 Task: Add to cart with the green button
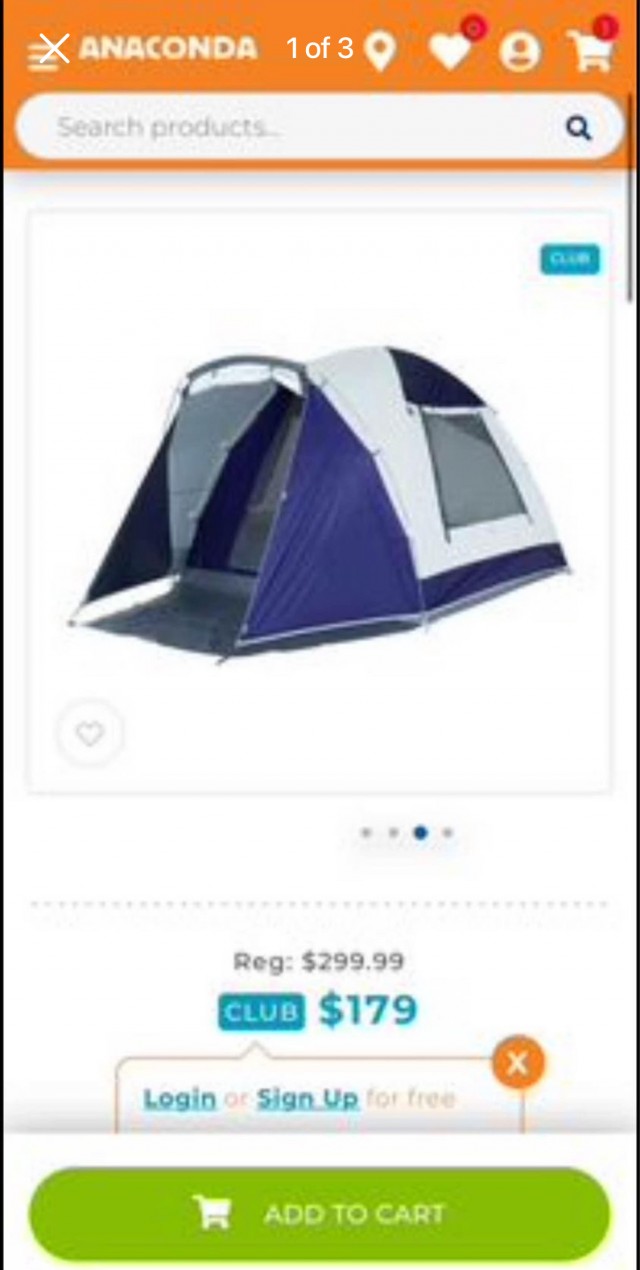tap(319, 1214)
